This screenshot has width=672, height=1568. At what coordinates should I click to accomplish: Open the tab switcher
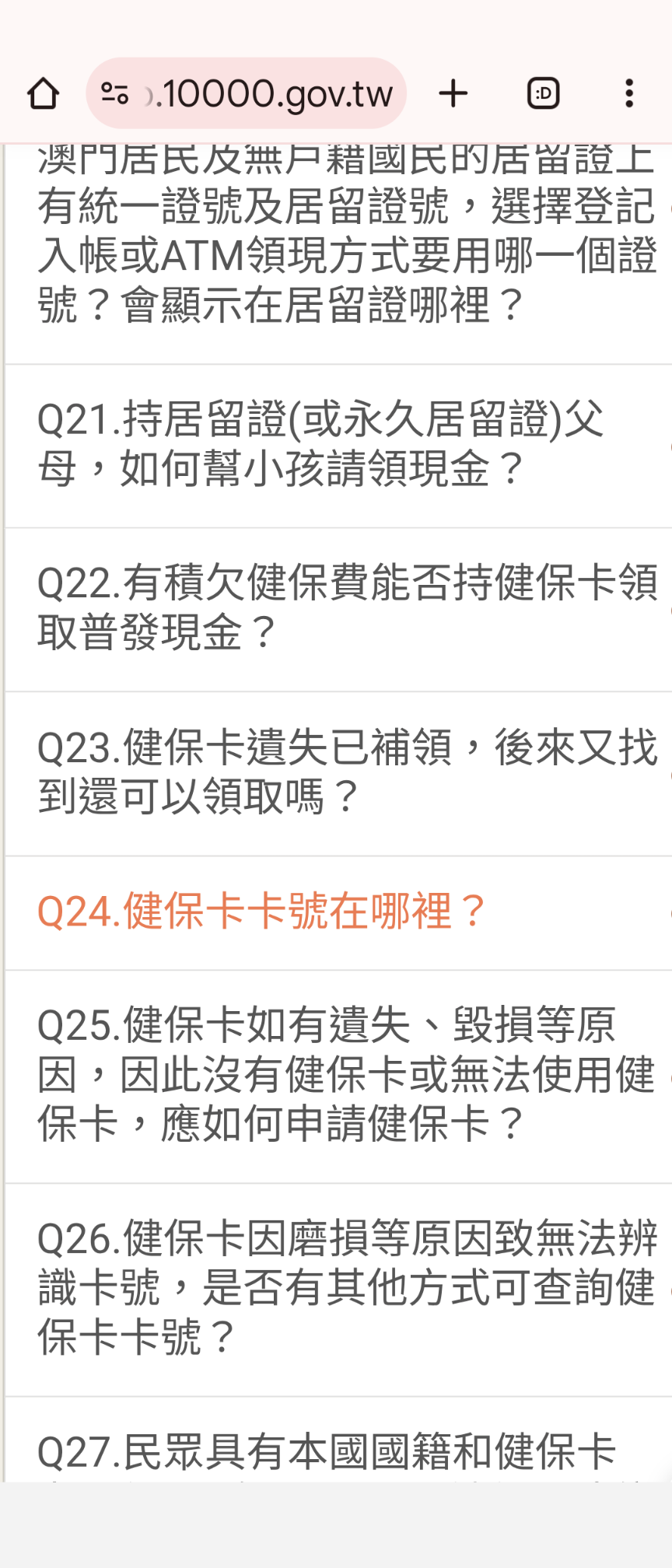(543, 94)
